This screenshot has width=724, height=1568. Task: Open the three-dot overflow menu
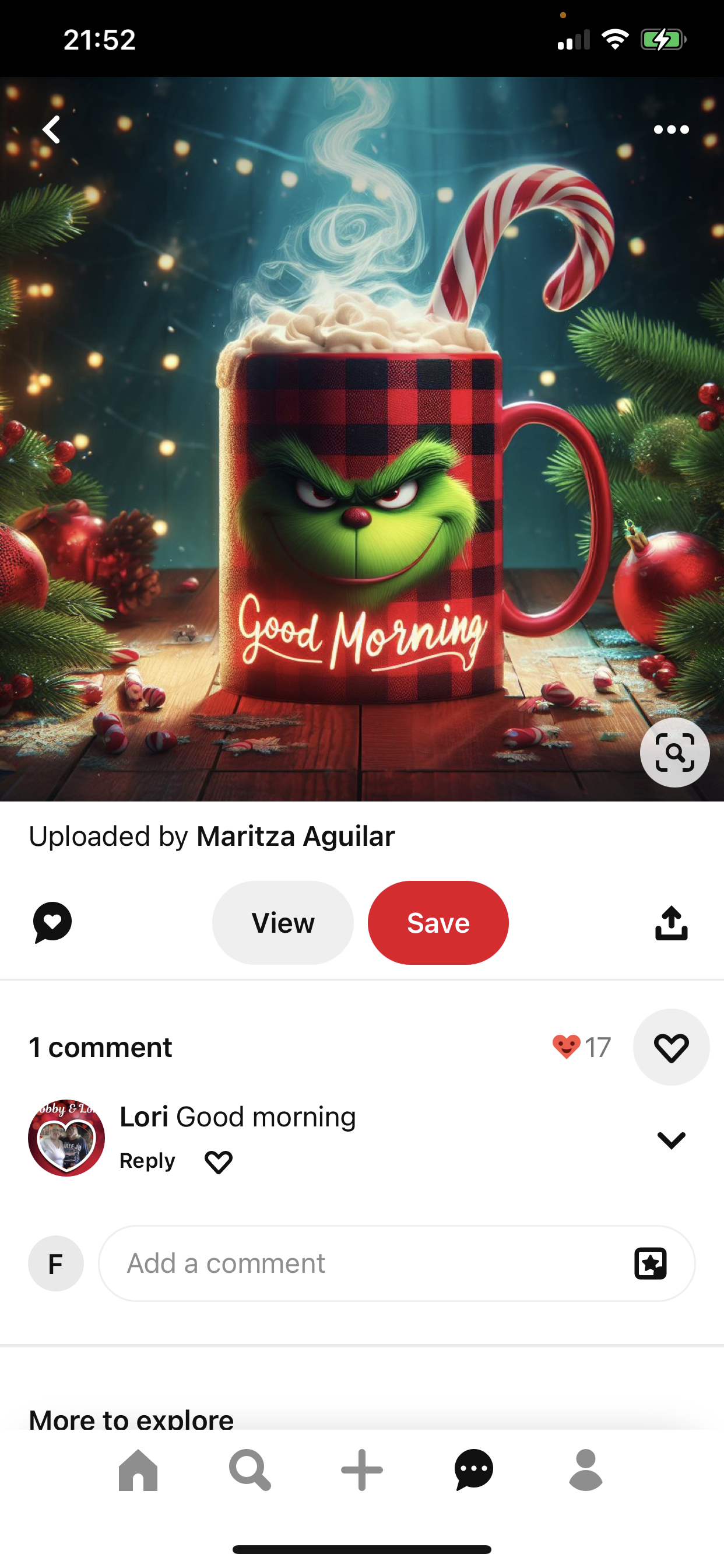[670, 129]
